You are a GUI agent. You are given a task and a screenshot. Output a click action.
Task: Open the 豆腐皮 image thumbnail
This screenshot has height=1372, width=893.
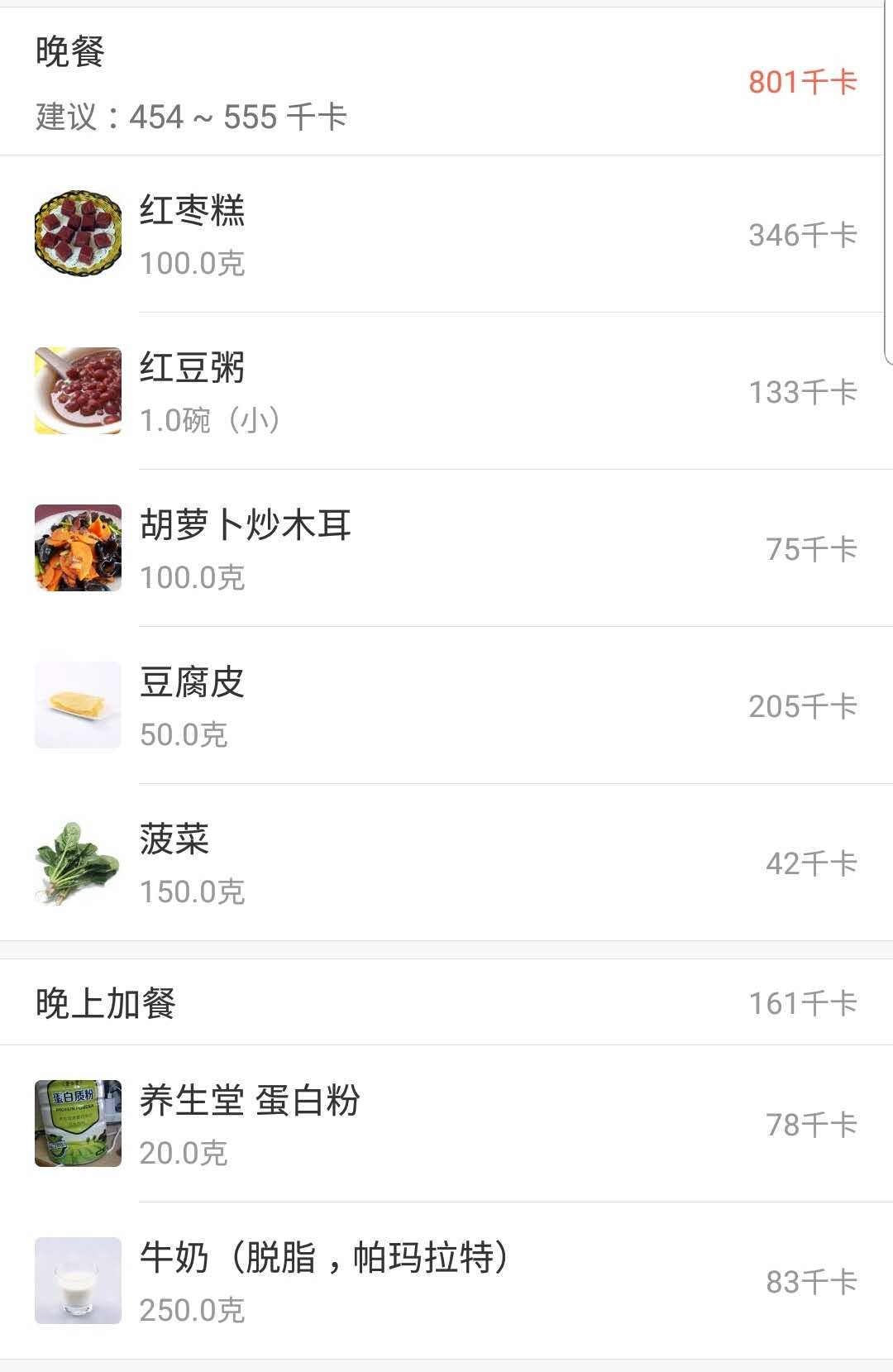click(77, 704)
